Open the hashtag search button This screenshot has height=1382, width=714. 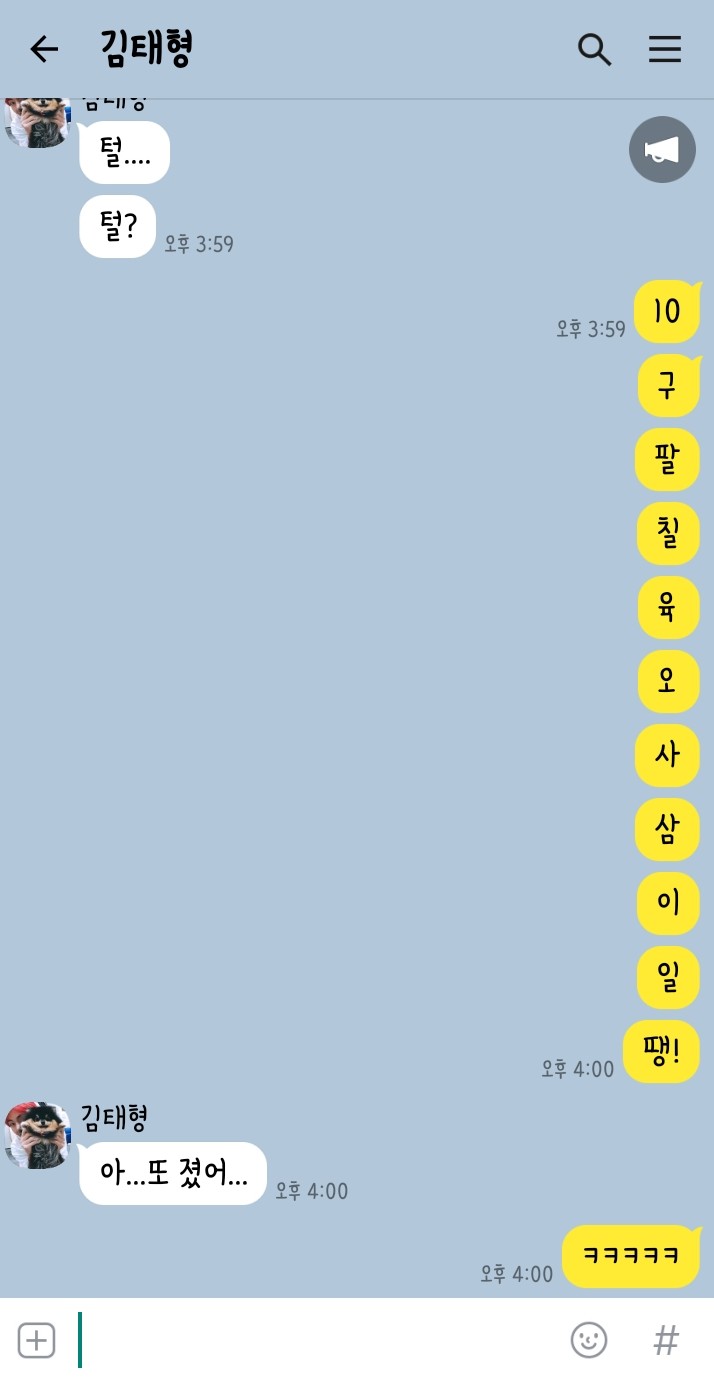click(666, 1340)
